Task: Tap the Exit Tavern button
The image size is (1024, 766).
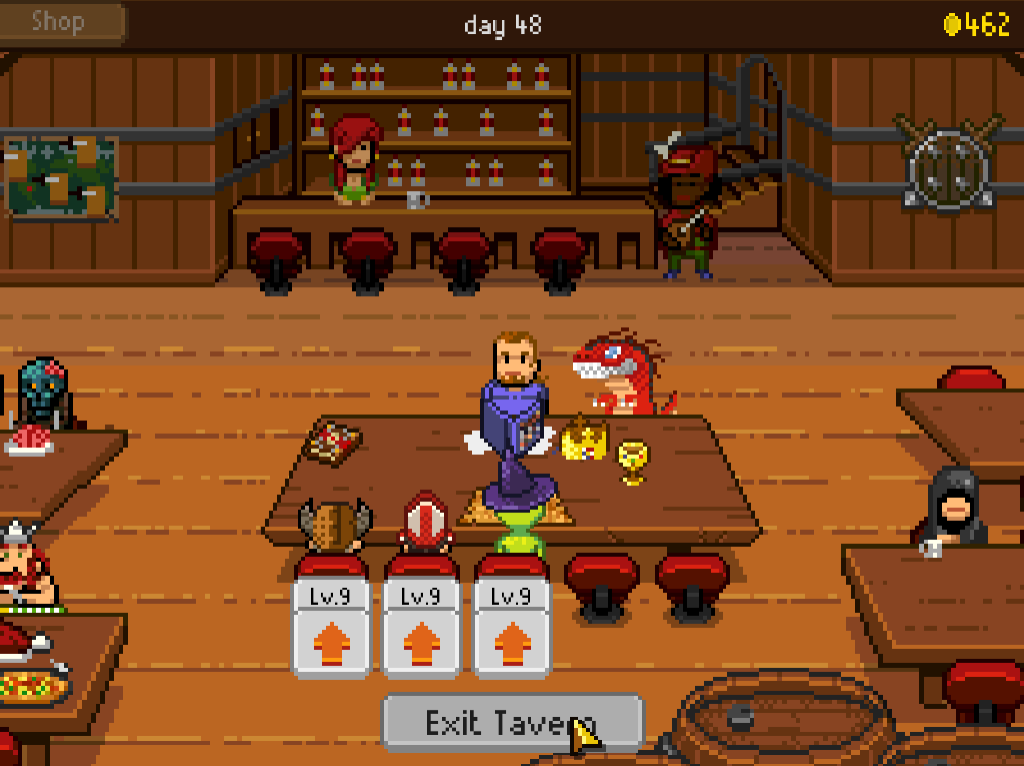Action: 511,722
